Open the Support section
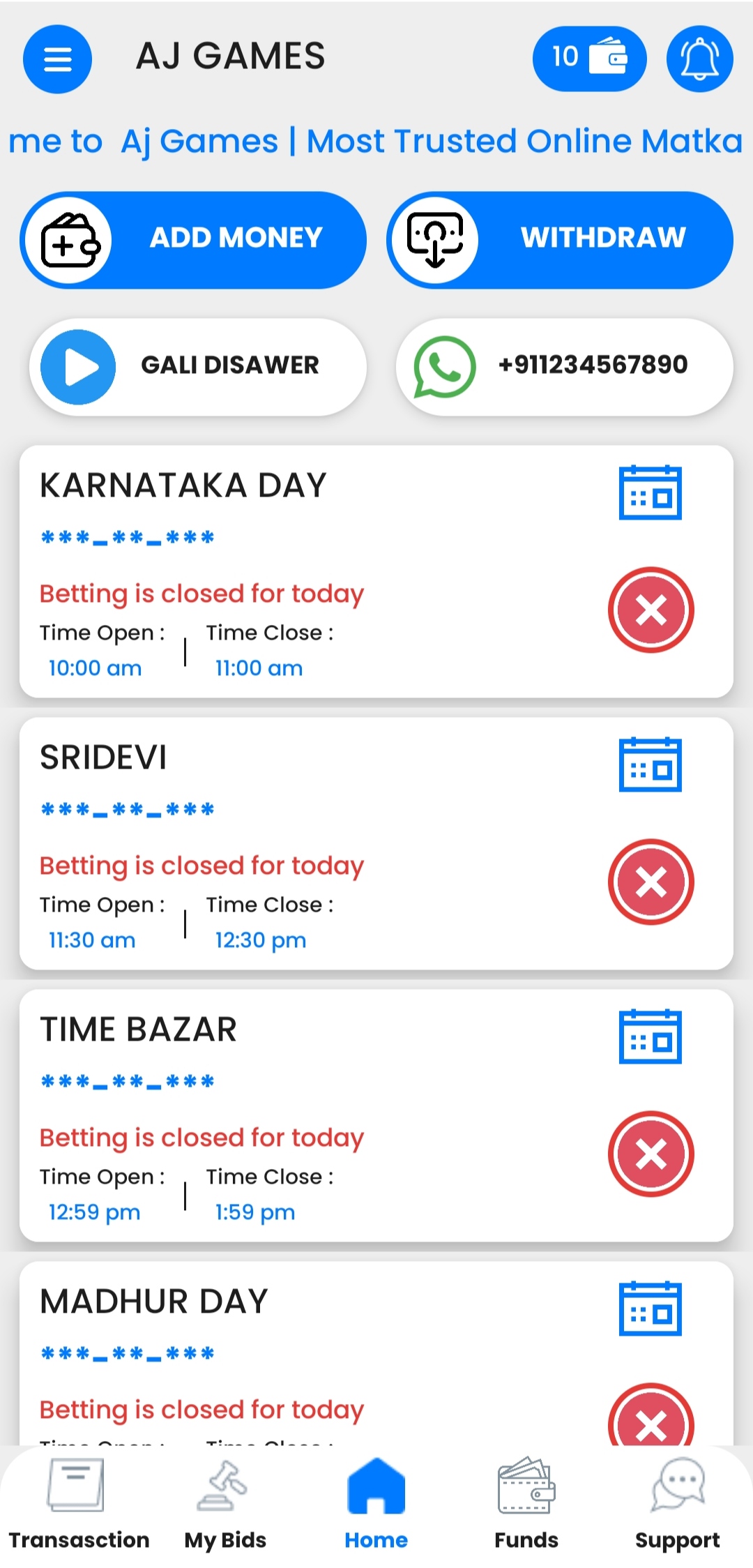The width and height of the screenshot is (753, 1568). [x=677, y=1507]
